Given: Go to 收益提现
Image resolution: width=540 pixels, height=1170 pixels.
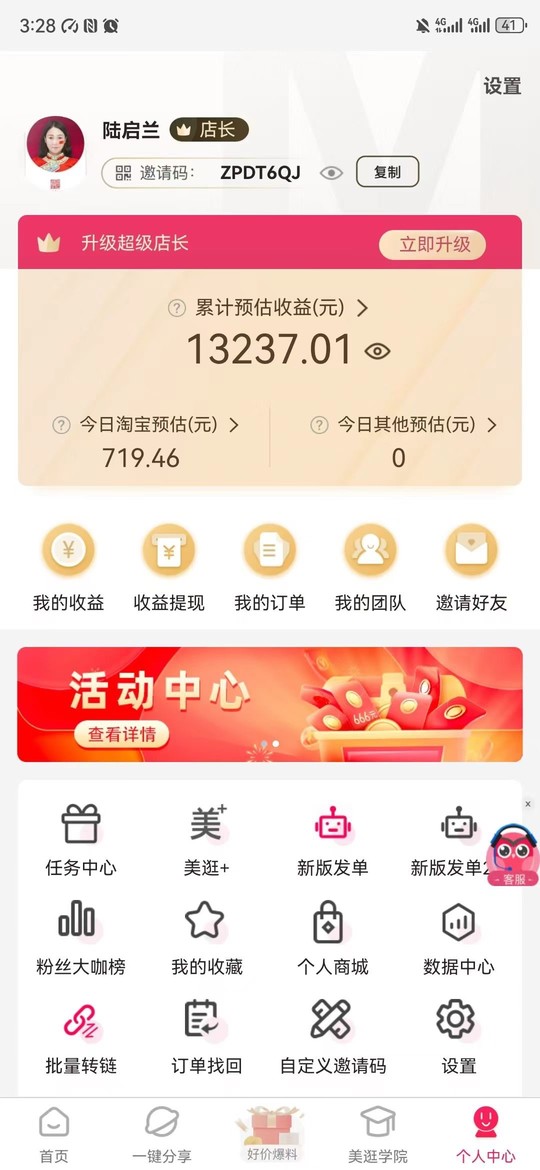Looking at the screenshot, I should point(169,569).
